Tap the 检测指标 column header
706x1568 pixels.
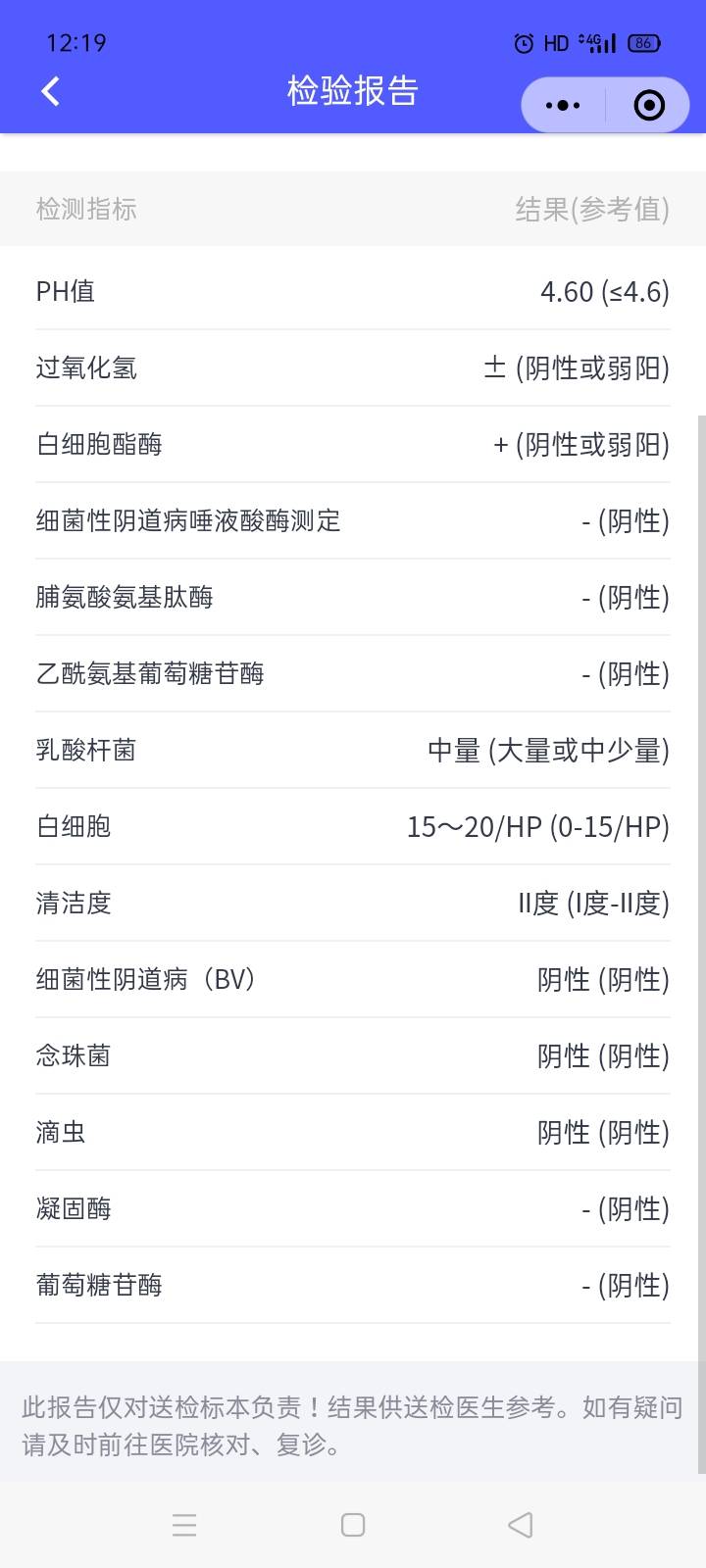coord(86,209)
